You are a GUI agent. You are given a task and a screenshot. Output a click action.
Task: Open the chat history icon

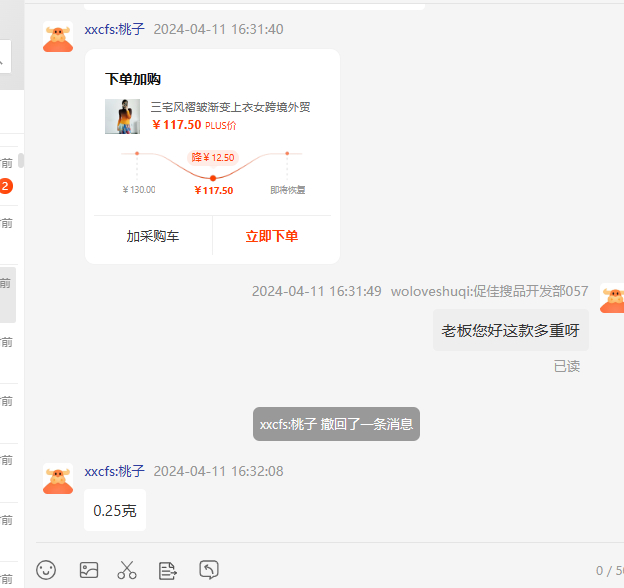(209, 570)
